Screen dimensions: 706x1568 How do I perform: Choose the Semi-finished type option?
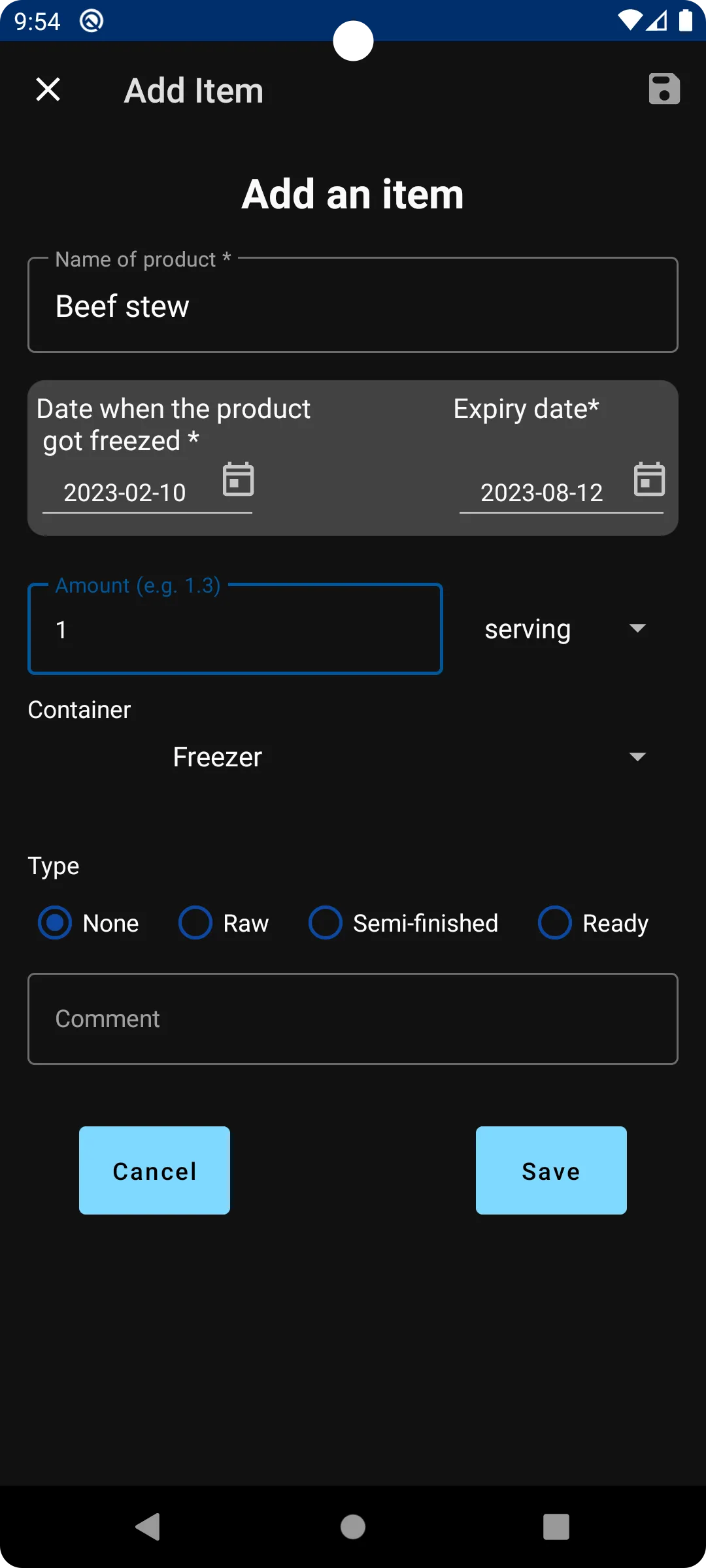click(326, 923)
